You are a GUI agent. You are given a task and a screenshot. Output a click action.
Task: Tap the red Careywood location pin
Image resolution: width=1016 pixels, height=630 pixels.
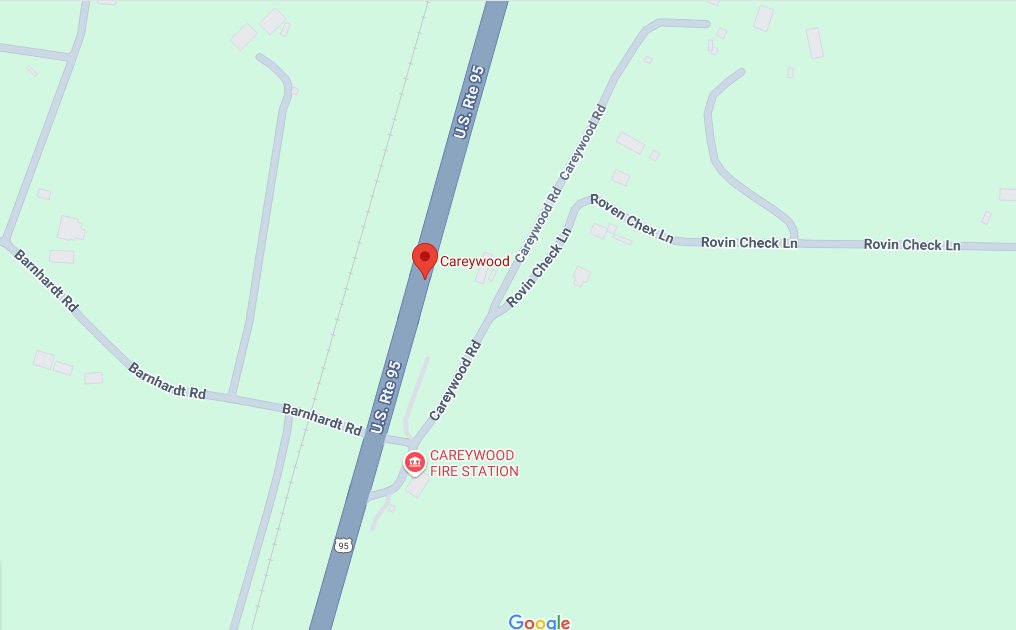point(425,258)
